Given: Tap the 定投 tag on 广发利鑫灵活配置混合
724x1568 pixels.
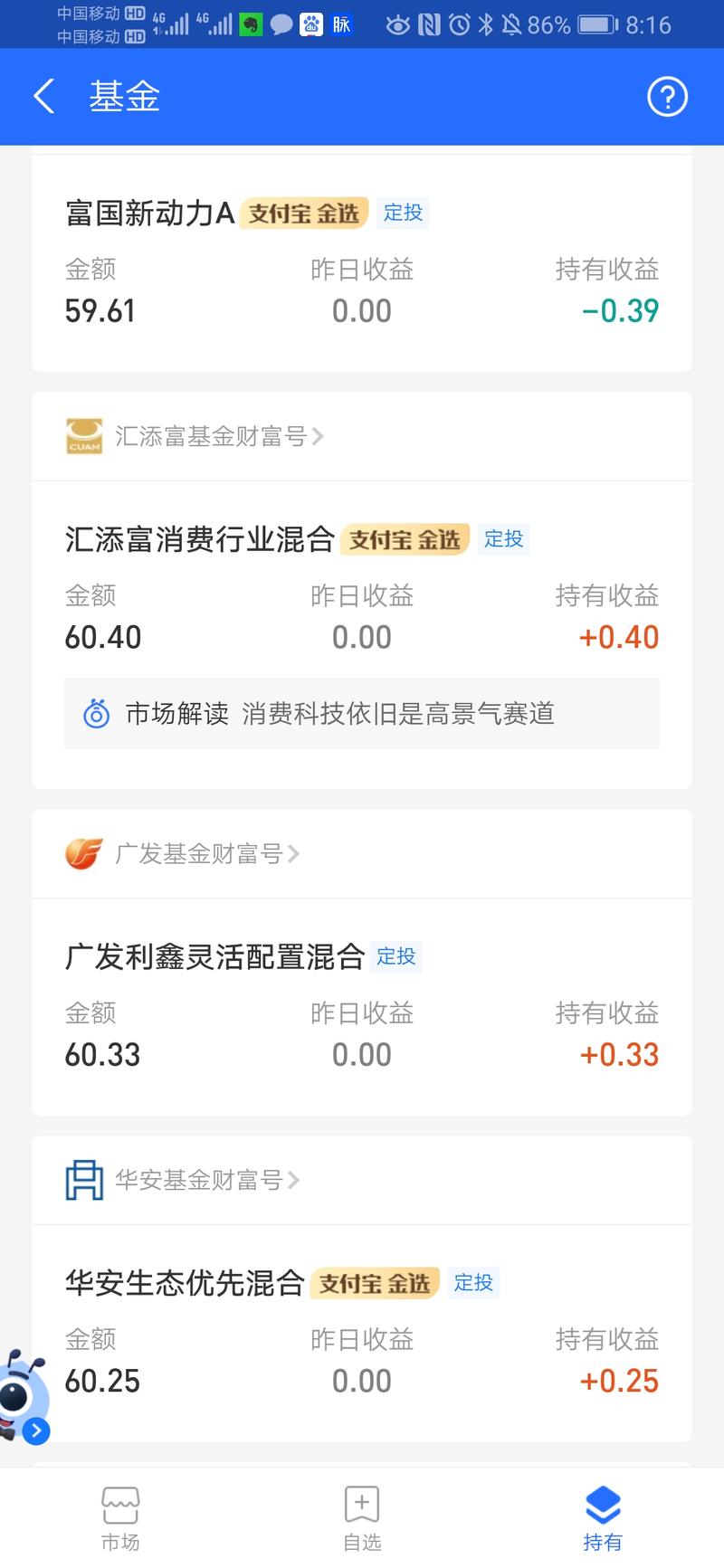Looking at the screenshot, I should (x=396, y=956).
